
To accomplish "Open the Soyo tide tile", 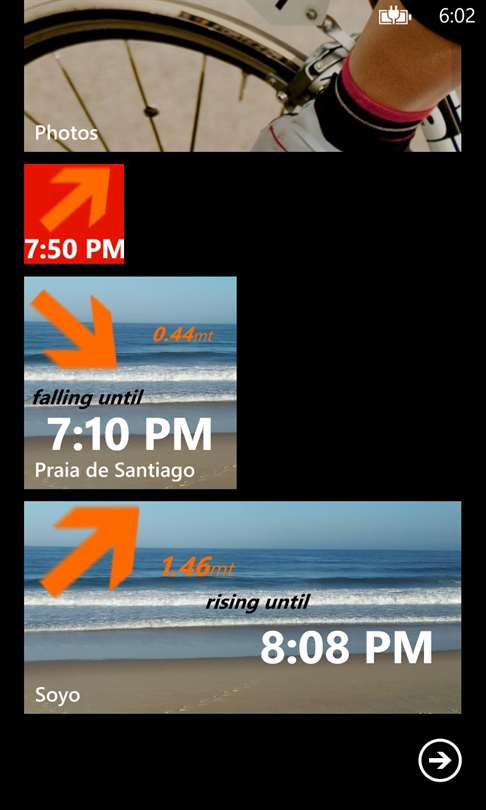I will coord(242,608).
